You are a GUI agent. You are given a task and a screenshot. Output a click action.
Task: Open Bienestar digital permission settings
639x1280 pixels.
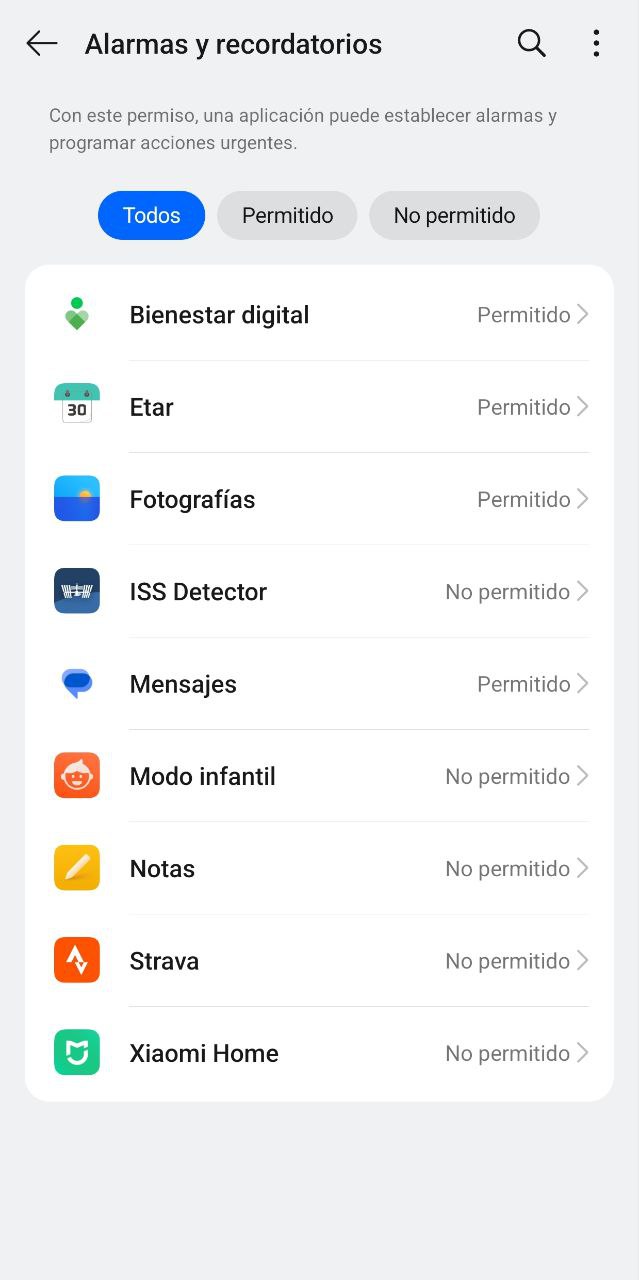pos(320,315)
